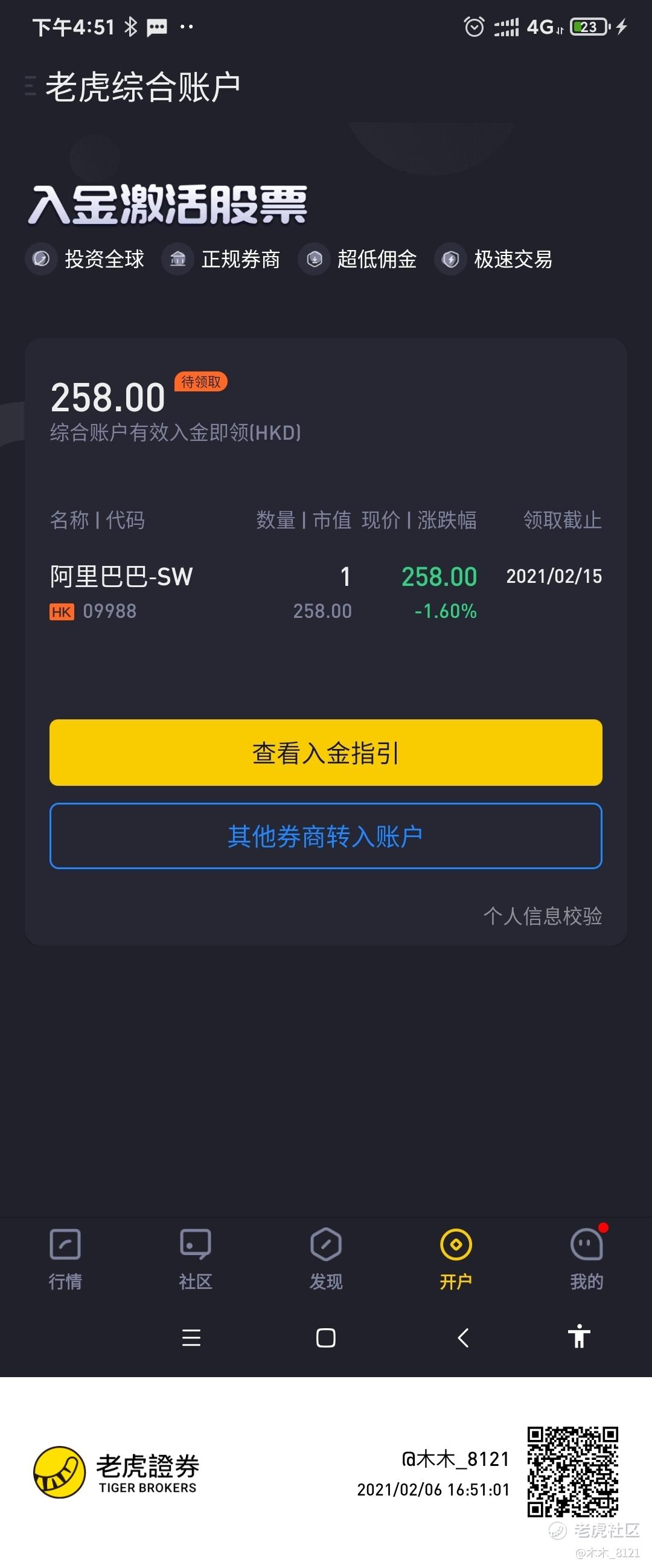Screen dimensions: 652x1568
Task: Select the 开户 tab
Action: [456, 1258]
